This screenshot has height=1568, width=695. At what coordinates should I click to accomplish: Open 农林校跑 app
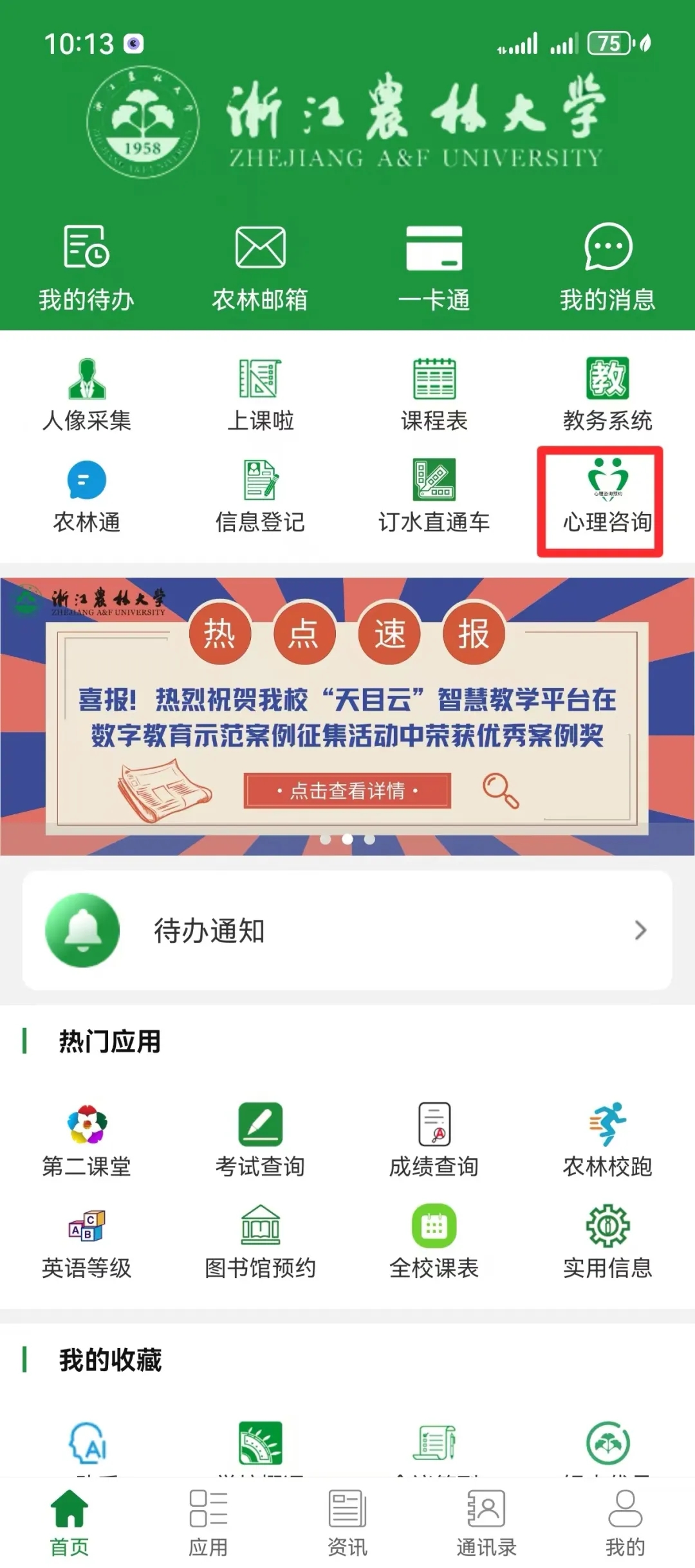coord(607,1140)
